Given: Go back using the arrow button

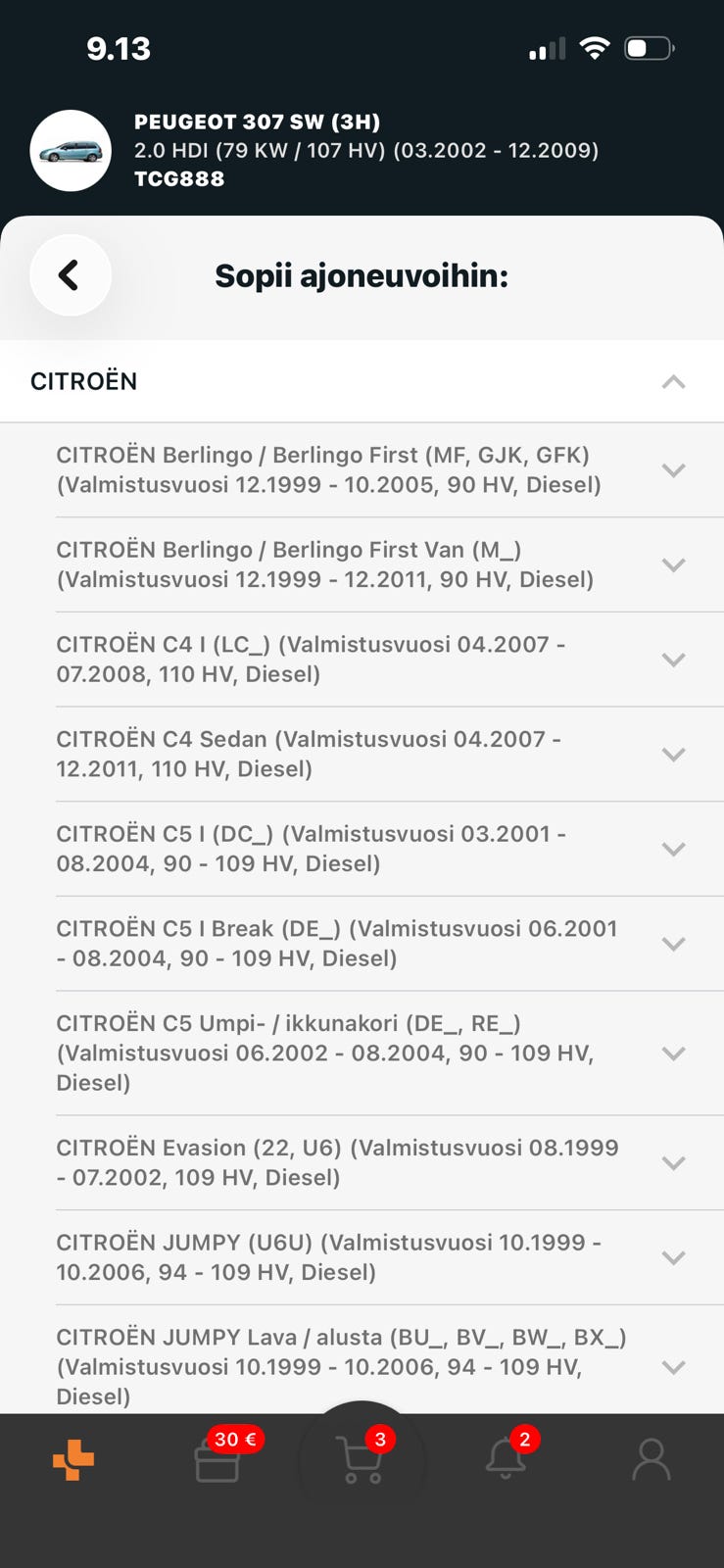Looking at the screenshot, I should pos(70,275).
